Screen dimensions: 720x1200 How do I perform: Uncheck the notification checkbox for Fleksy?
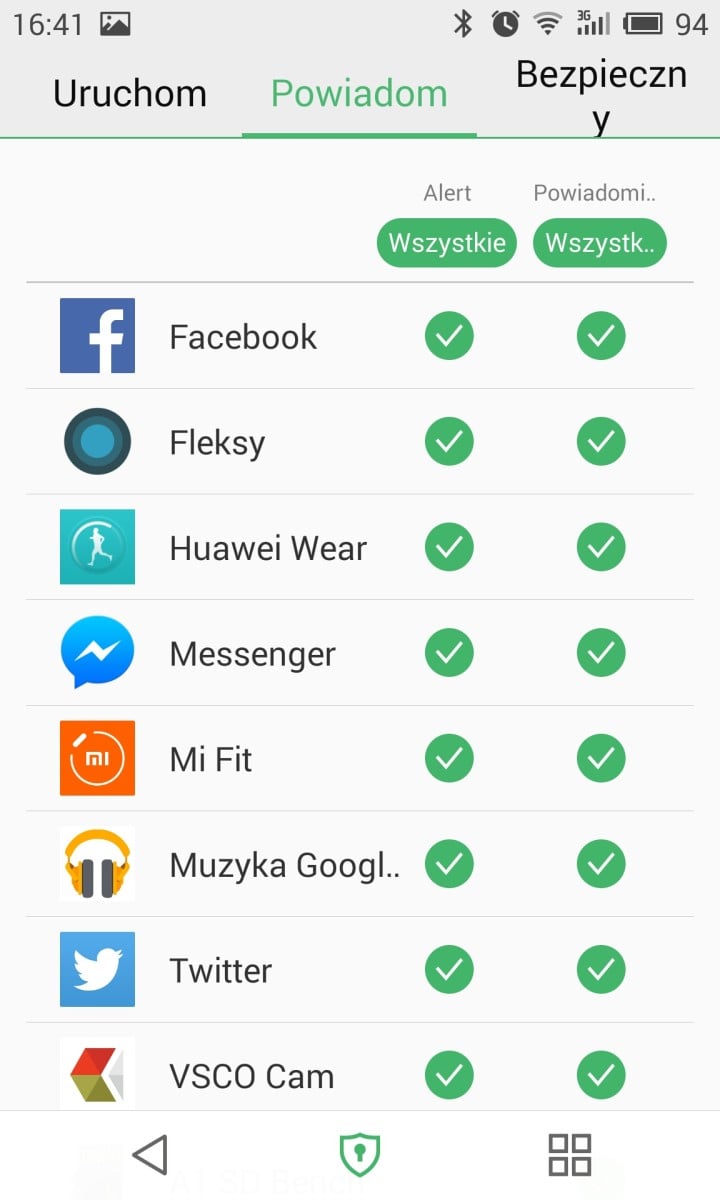[x=601, y=442]
